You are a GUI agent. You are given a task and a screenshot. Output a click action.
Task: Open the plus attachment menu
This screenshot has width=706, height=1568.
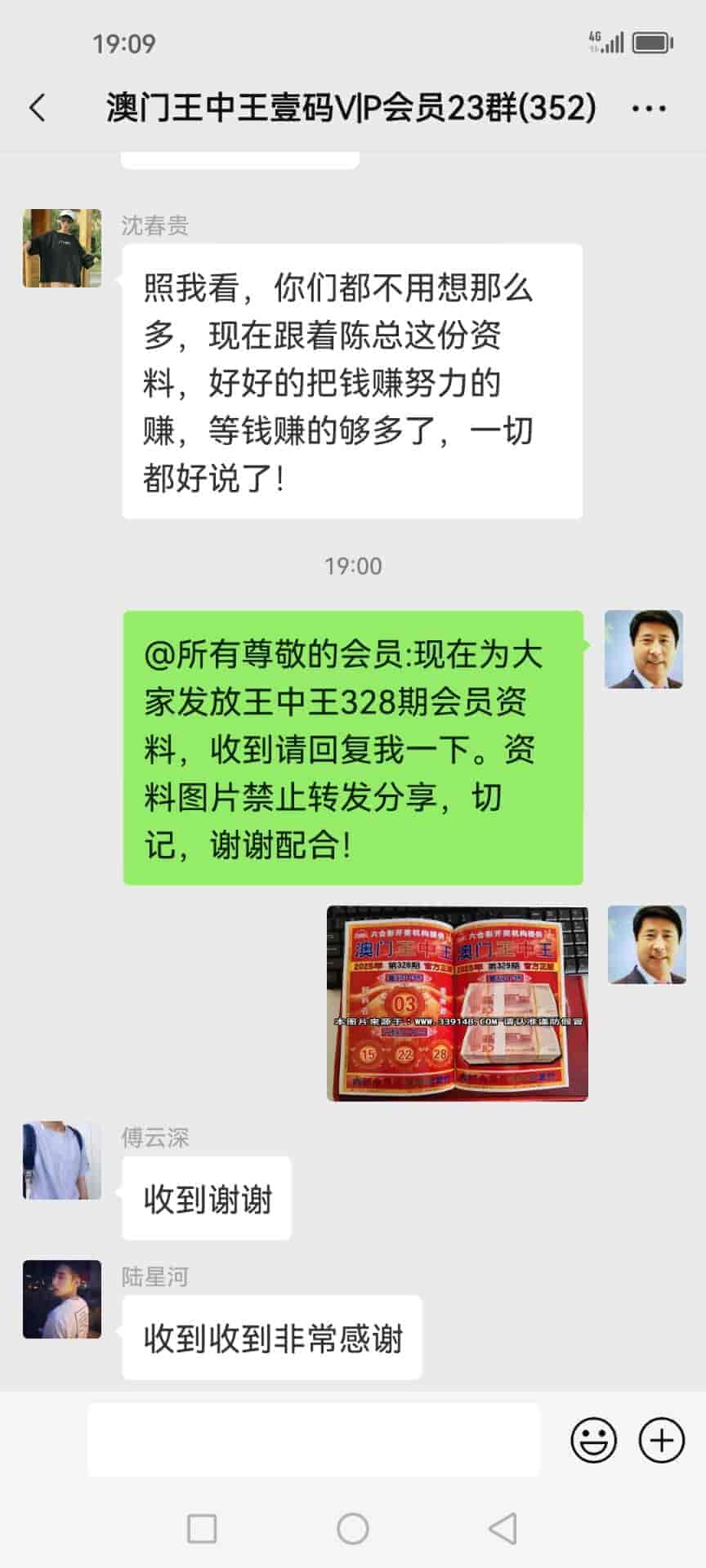pyautogui.click(x=661, y=1440)
